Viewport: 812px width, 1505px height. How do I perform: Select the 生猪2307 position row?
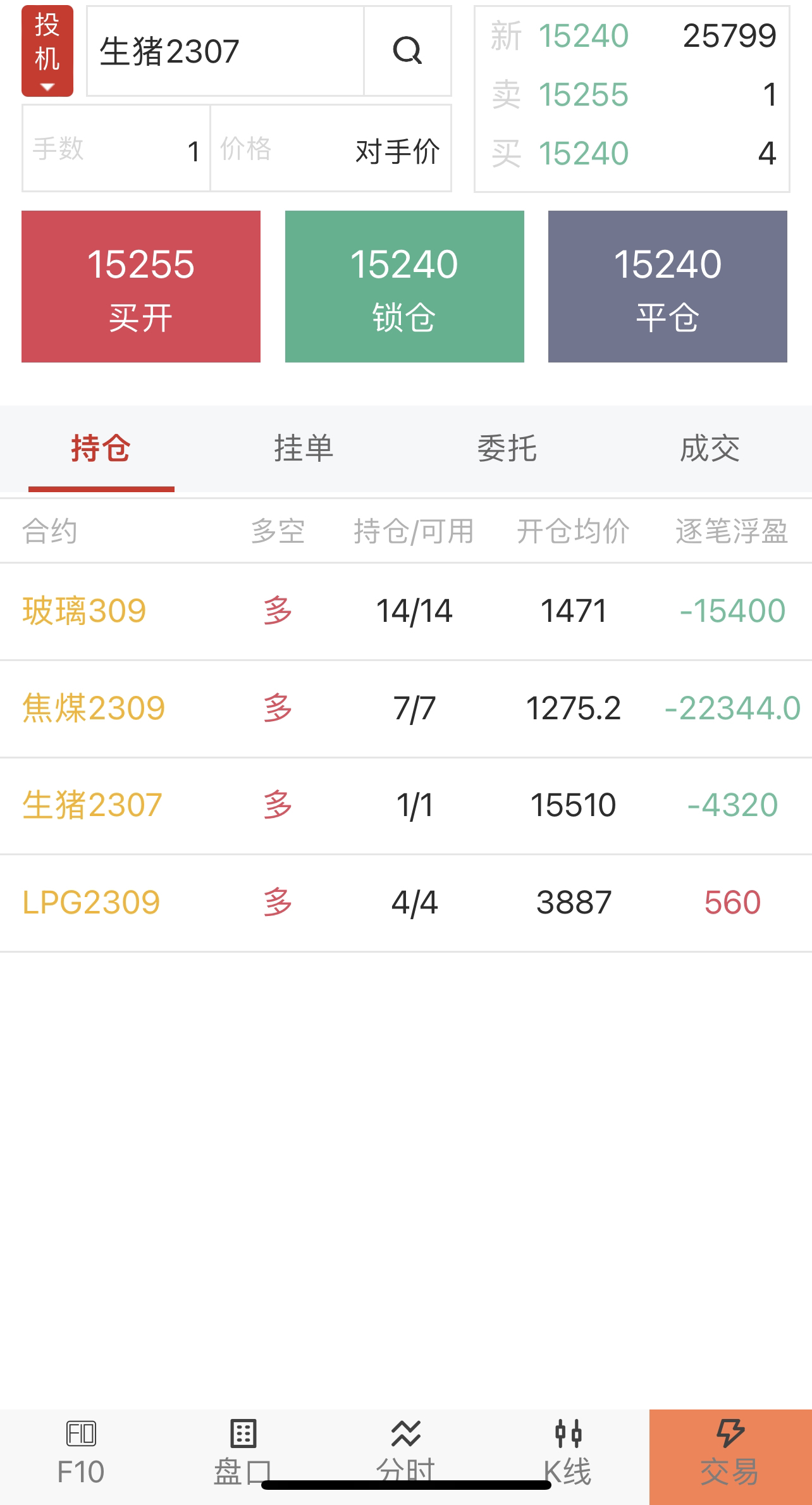pyautogui.click(x=406, y=806)
